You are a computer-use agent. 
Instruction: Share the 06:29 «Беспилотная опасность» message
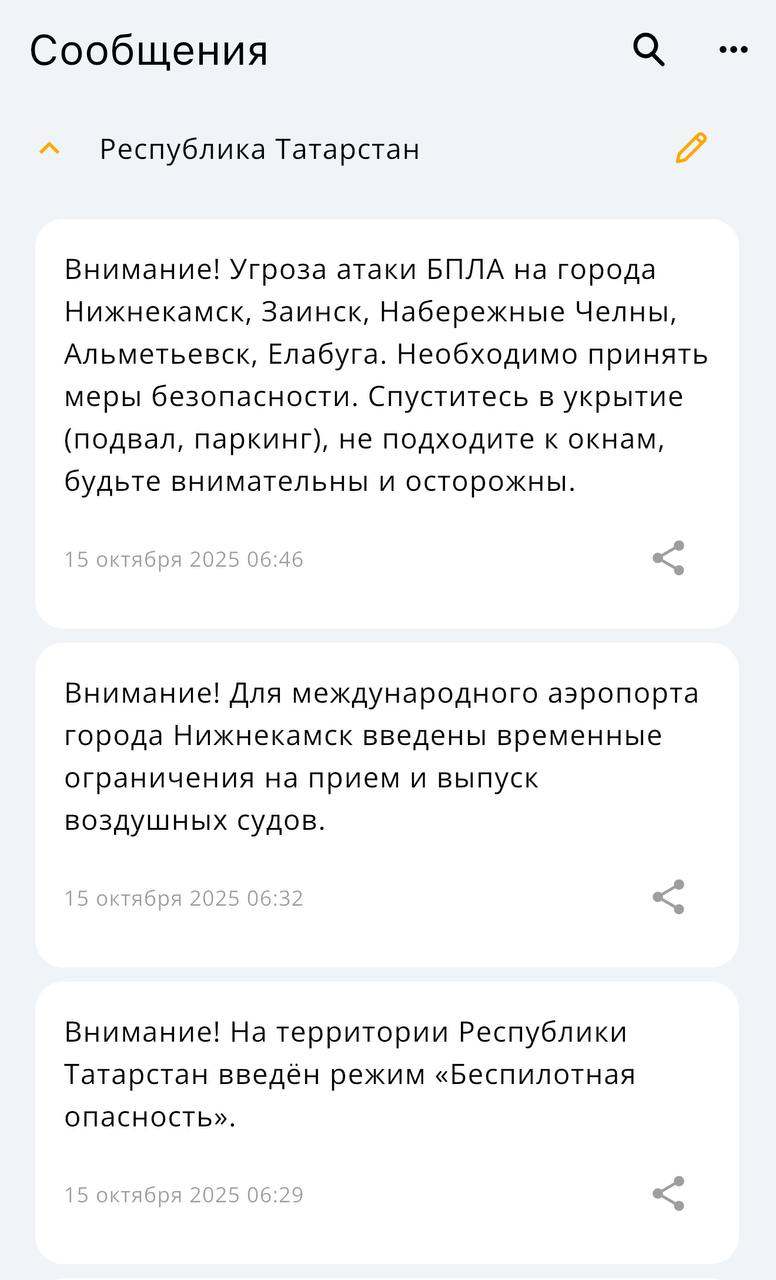(x=668, y=1193)
